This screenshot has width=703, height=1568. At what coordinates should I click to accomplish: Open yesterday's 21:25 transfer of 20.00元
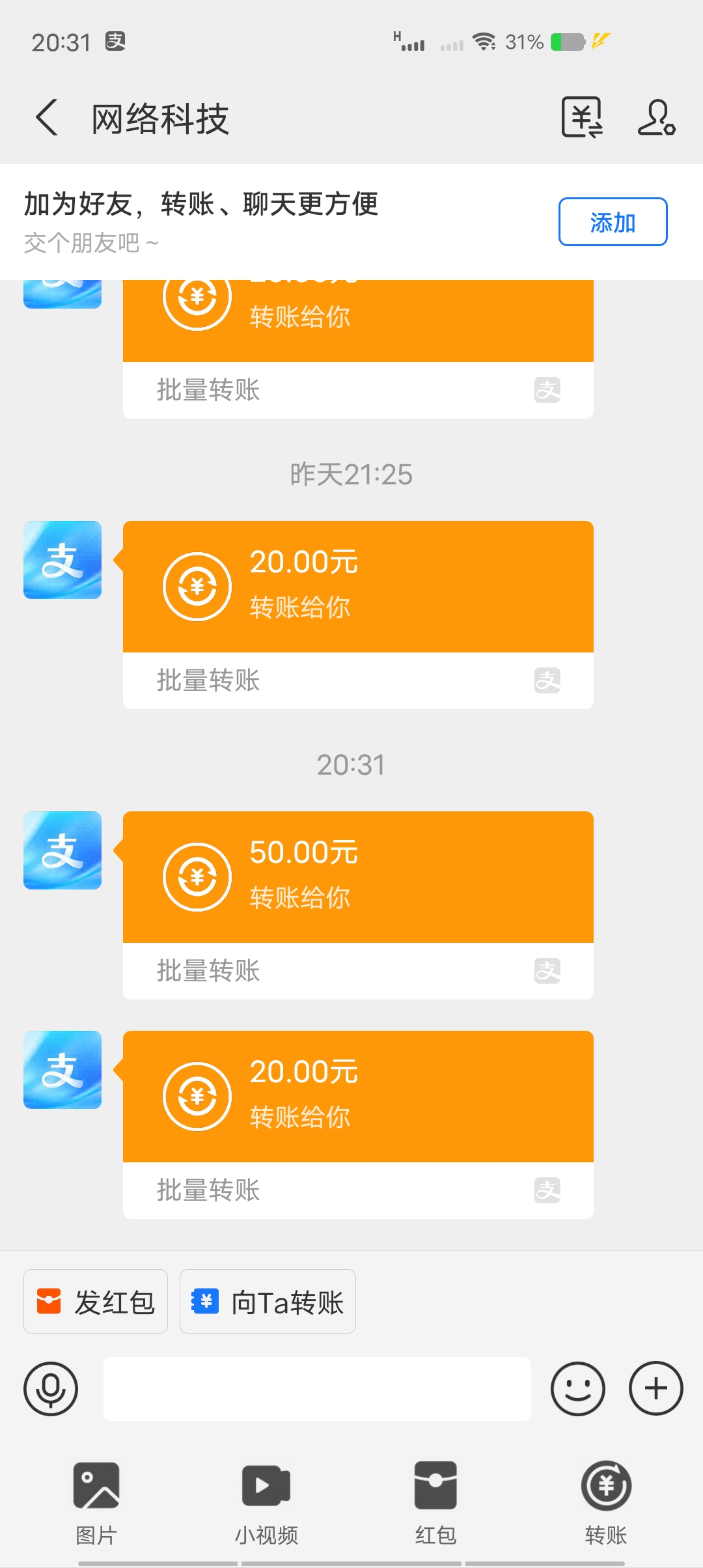point(358,615)
